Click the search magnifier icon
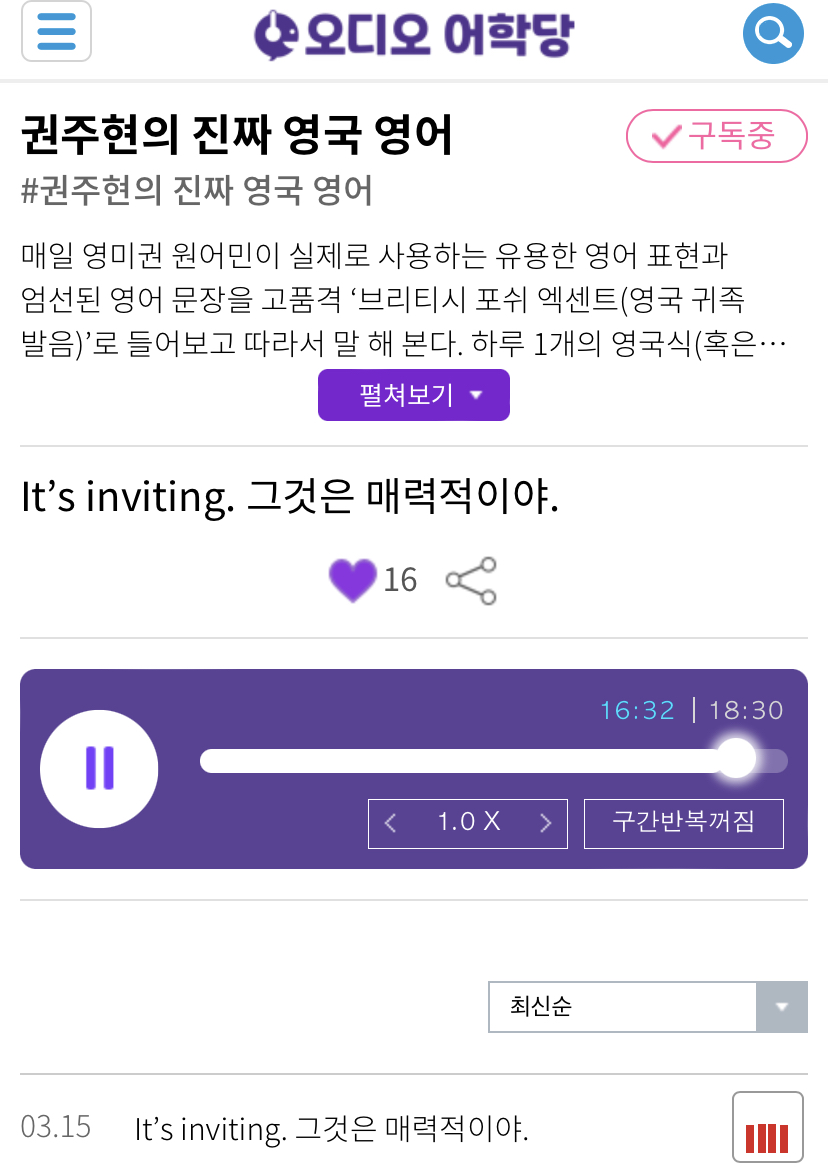 772,33
